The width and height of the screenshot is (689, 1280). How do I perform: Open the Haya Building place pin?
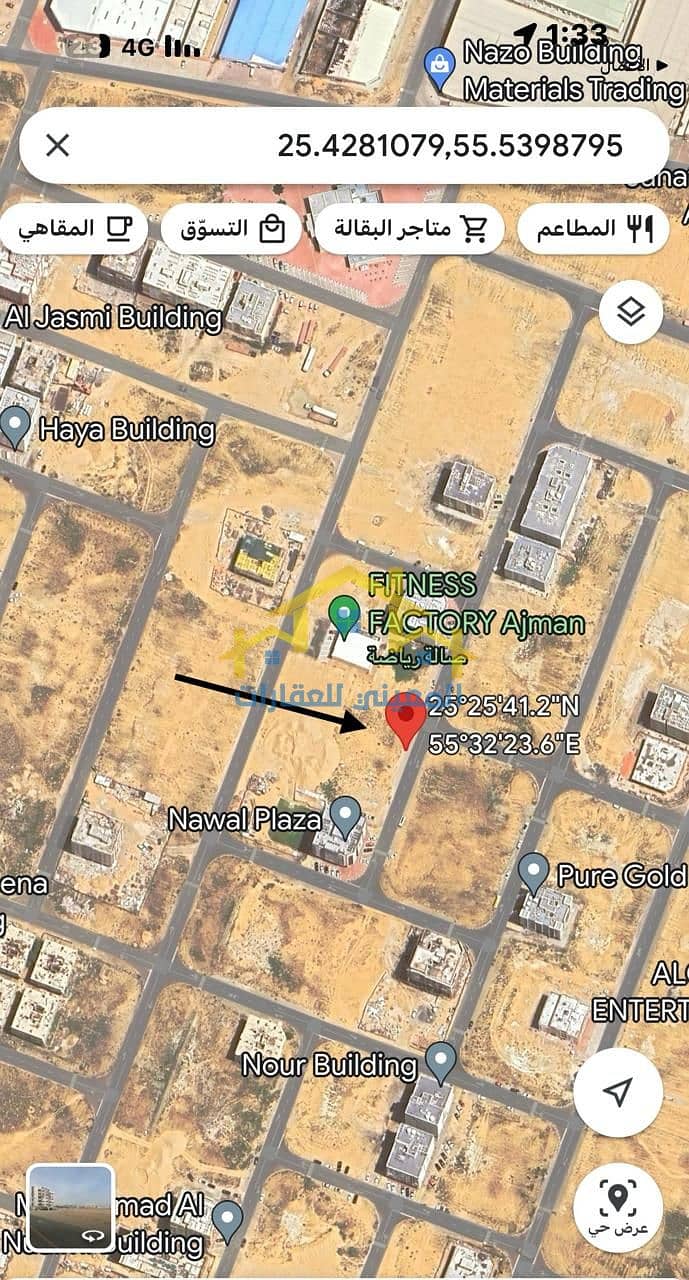[x=15, y=426]
